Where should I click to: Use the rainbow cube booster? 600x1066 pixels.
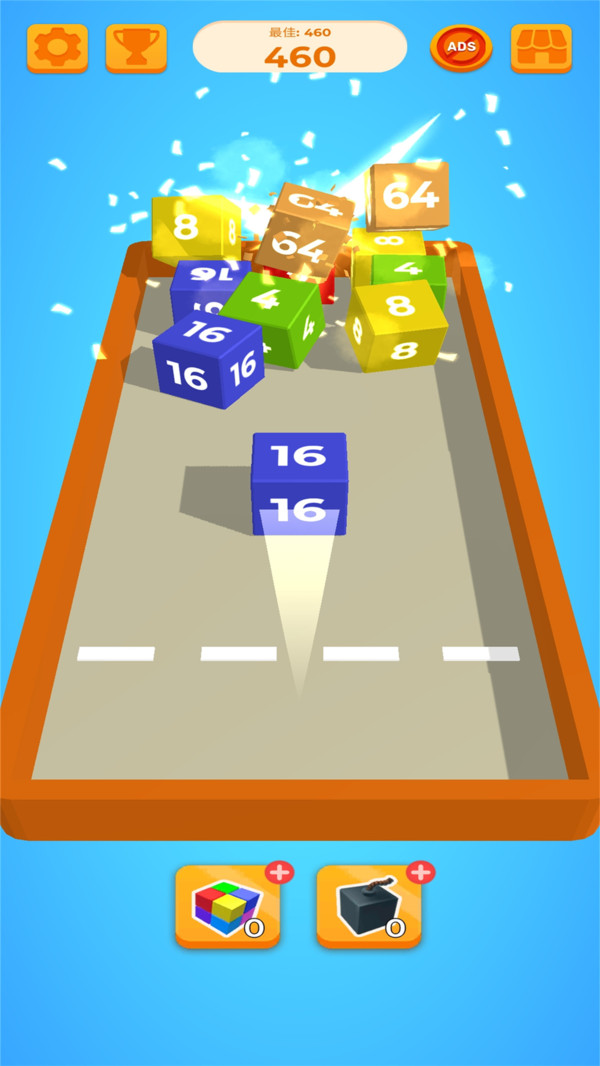click(228, 907)
